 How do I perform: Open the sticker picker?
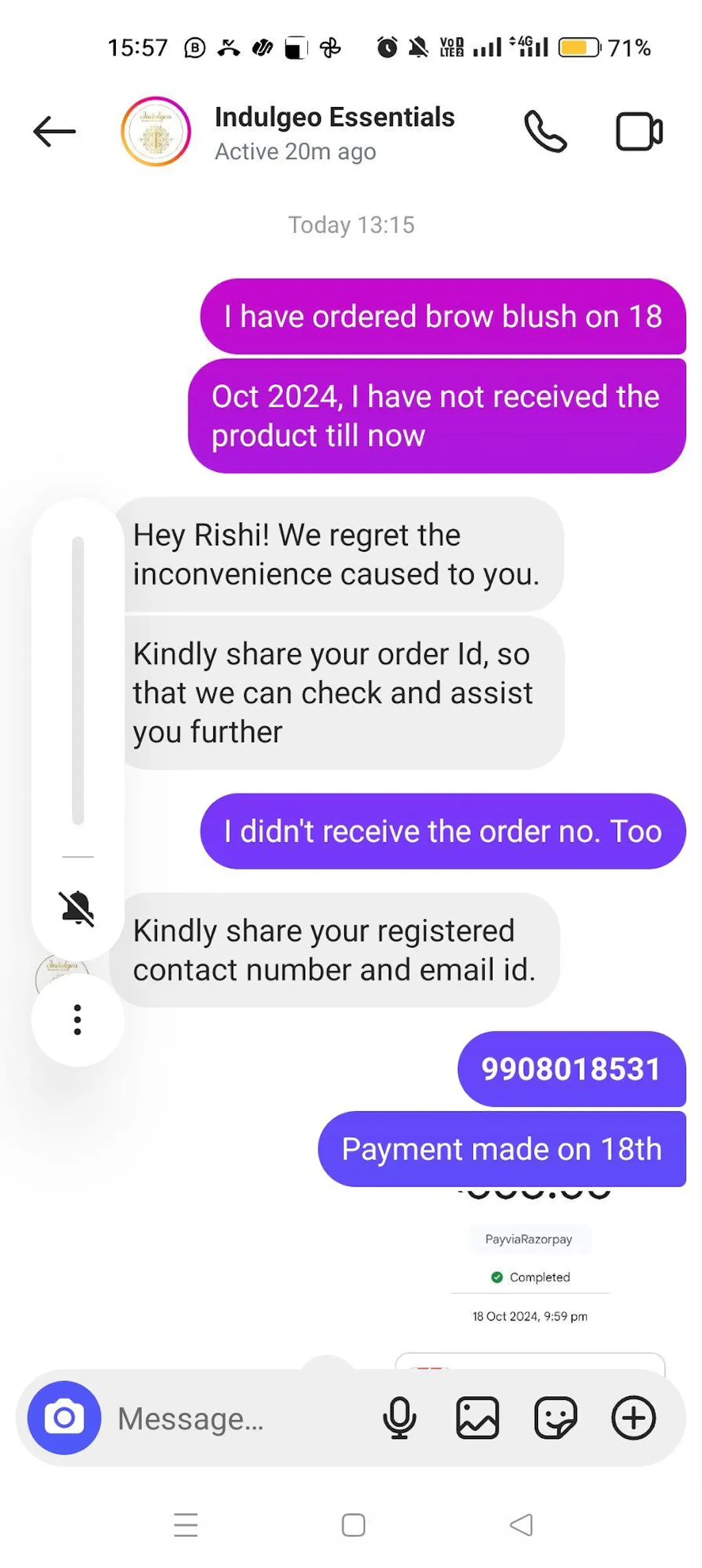tap(555, 1417)
